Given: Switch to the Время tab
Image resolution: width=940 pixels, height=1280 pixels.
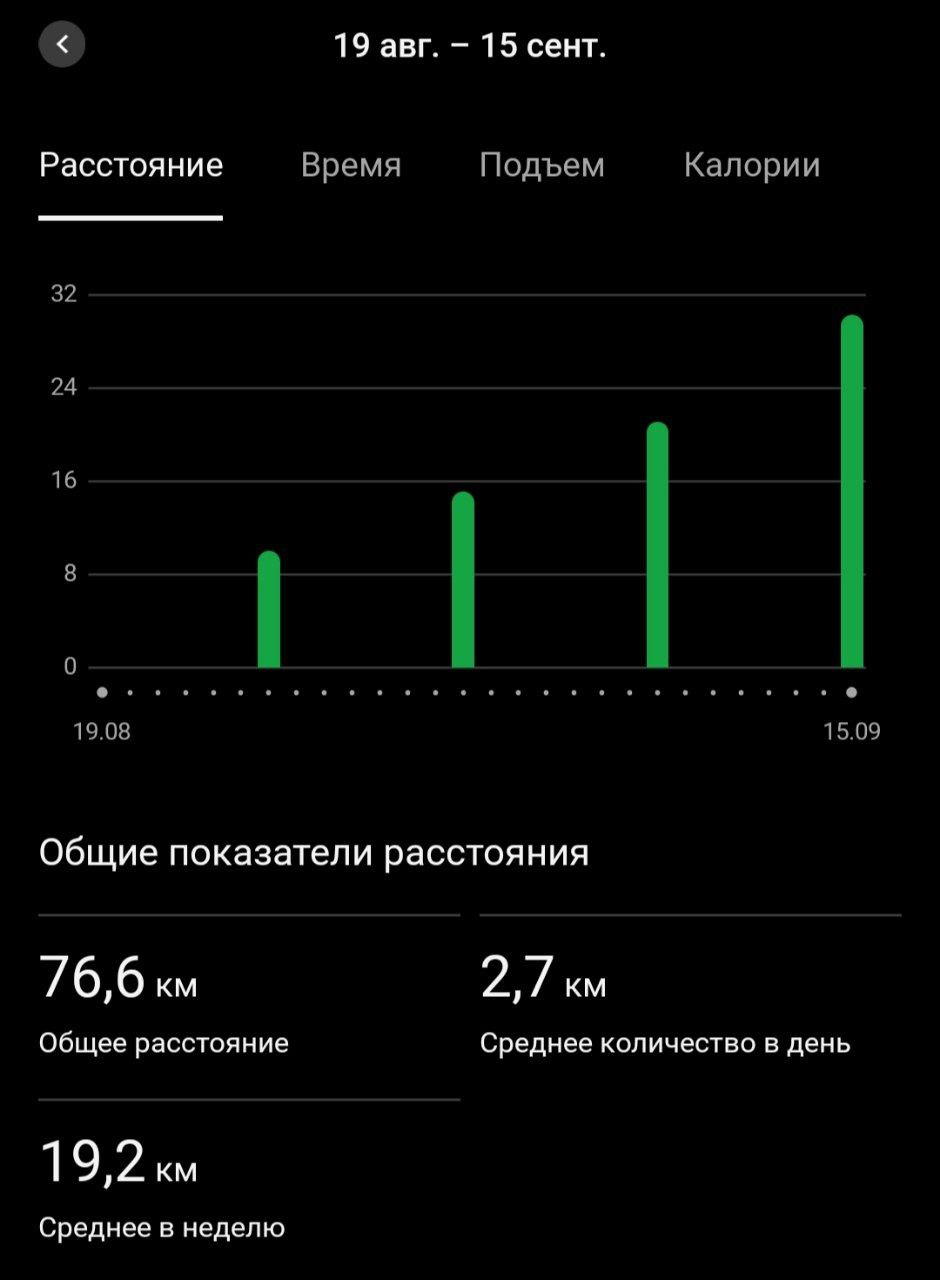Looking at the screenshot, I should point(351,165).
